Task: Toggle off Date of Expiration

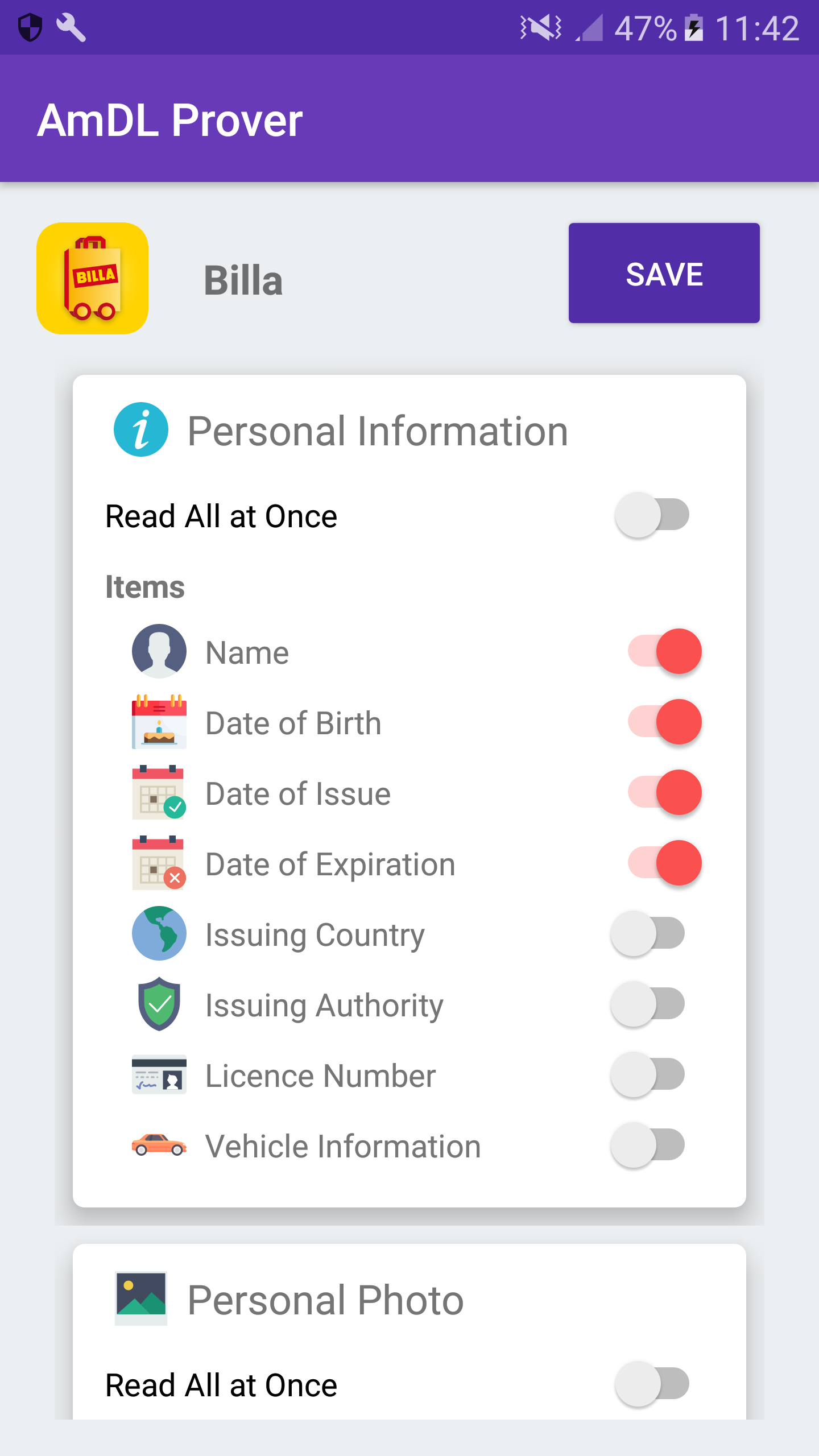Action: 664,863
